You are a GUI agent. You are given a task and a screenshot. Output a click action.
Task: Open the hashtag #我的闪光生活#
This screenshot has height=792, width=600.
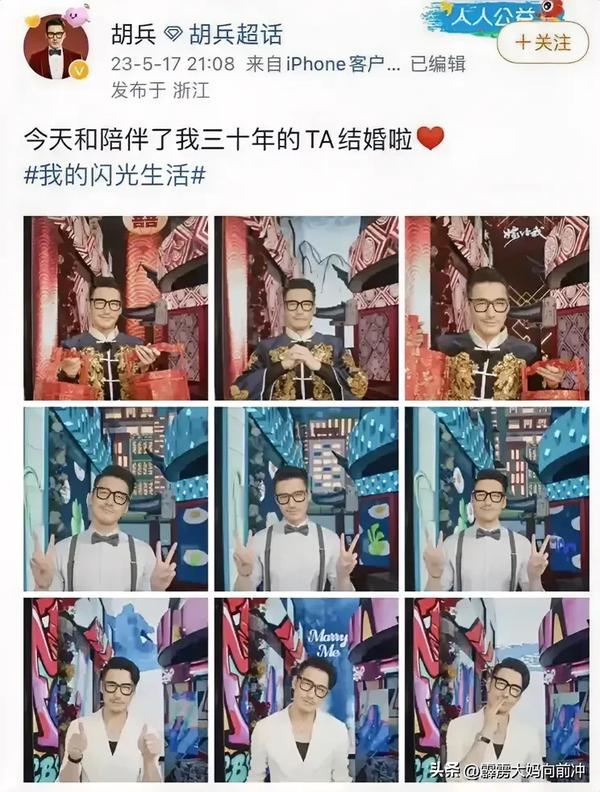click(x=113, y=172)
